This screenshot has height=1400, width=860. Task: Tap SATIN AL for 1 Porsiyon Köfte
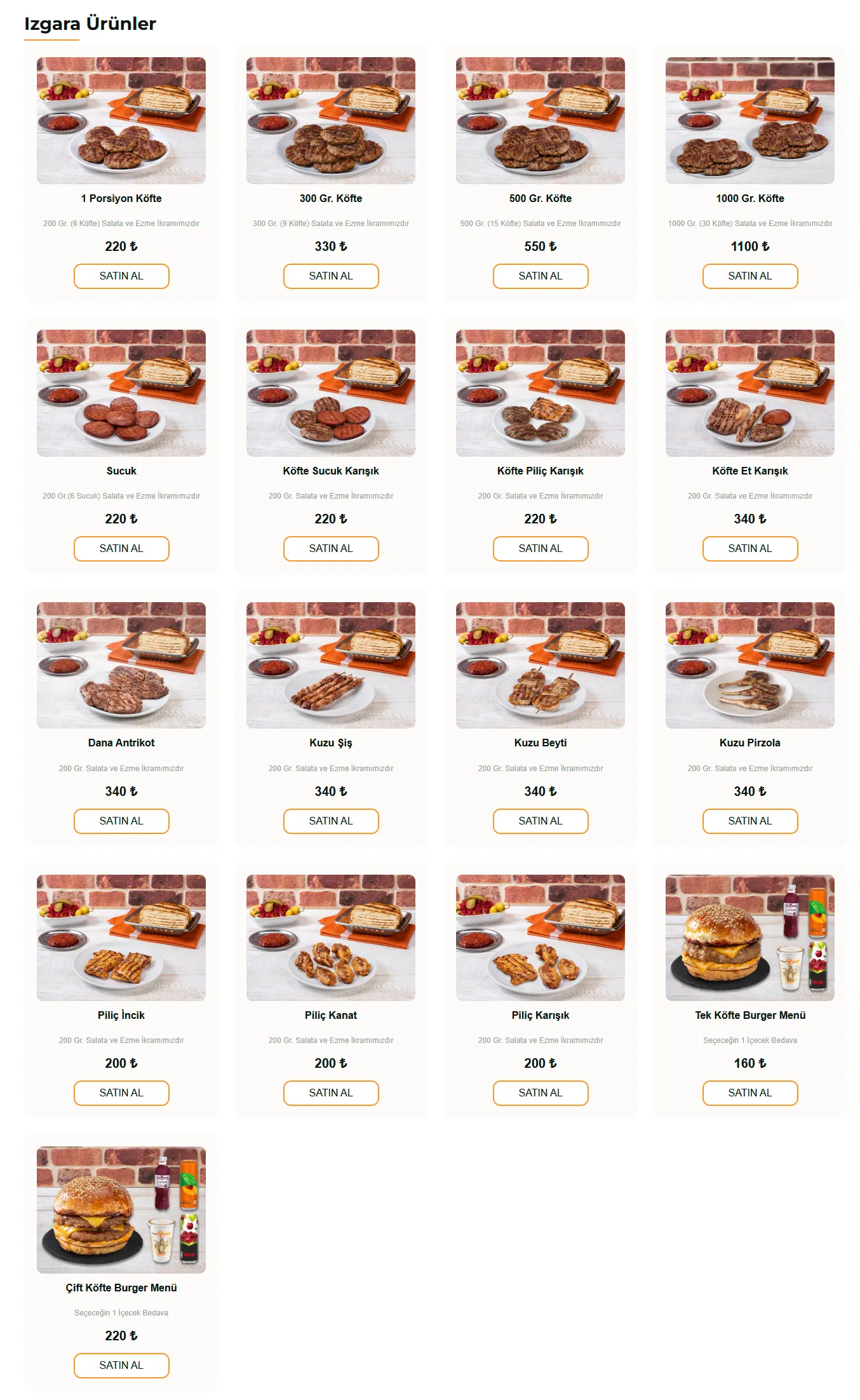click(121, 276)
